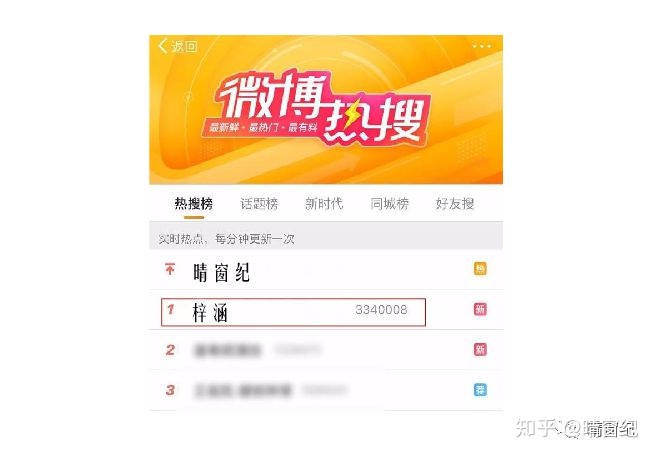Go back using the 返回 arrow
The image size is (655, 457).
pos(177,46)
